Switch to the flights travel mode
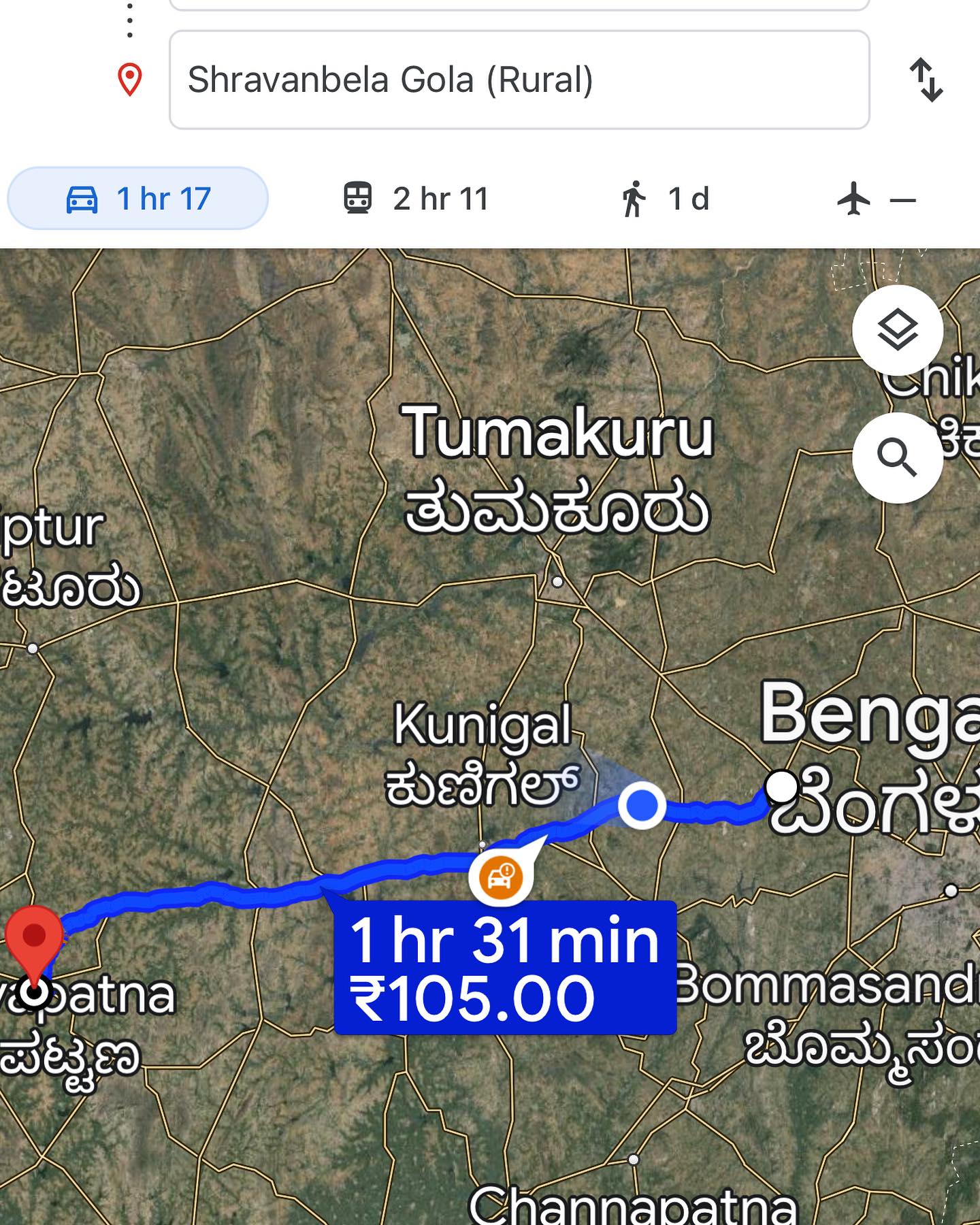The height and width of the screenshot is (1225, 980). (876, 200)
